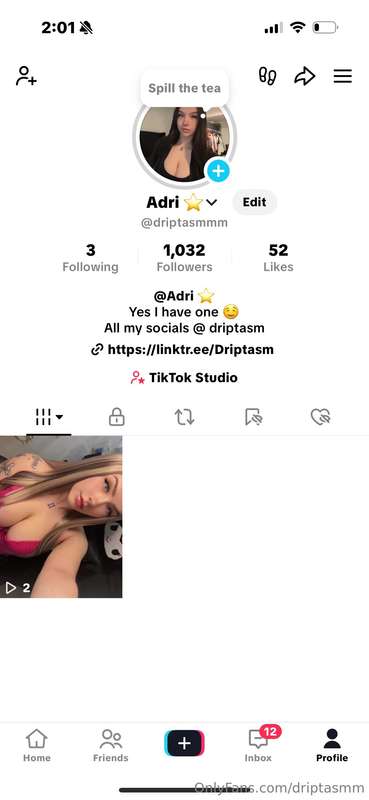Screen dimensions: 369x800
Task: Expand the account switcher next to Adri
Action: 212,203
